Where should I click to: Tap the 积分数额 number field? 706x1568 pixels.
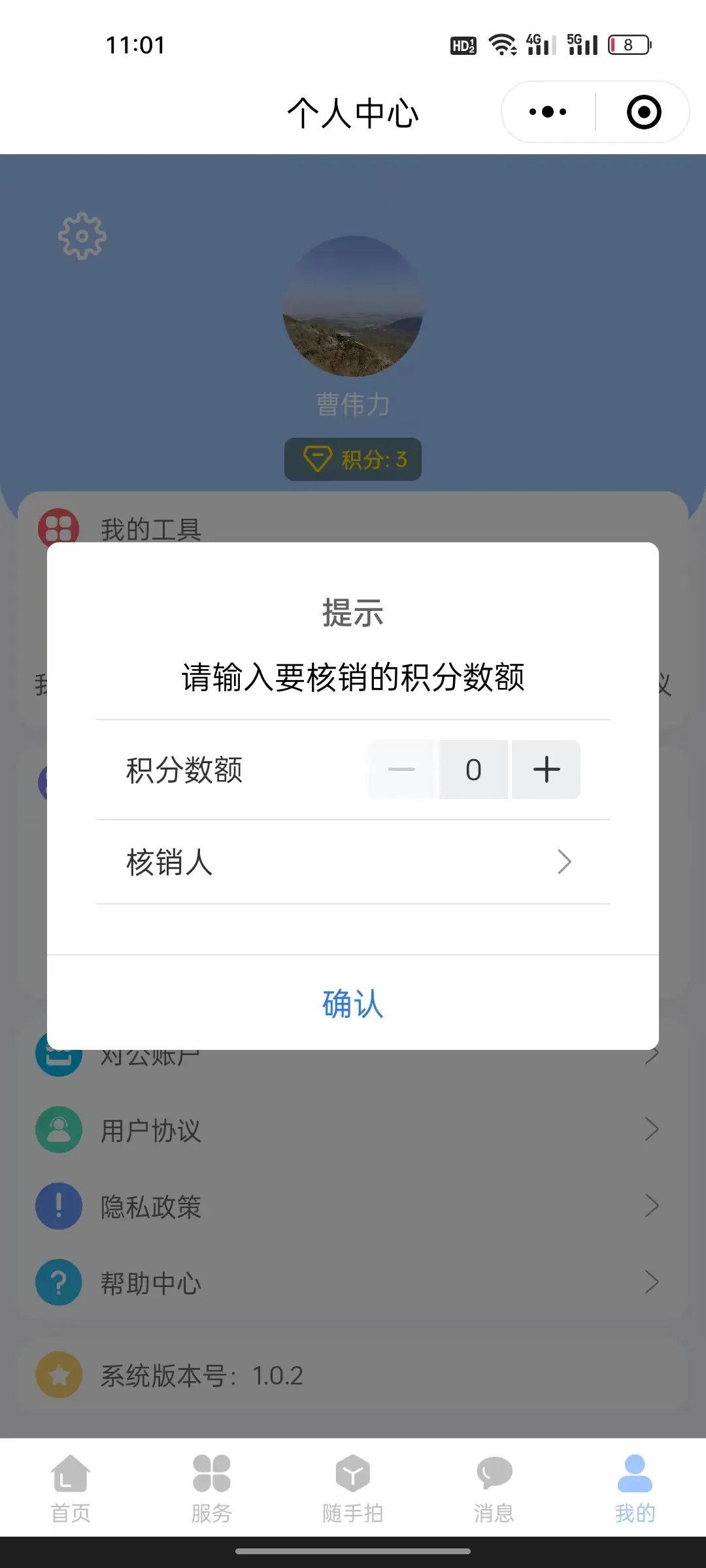coord(473,770)
